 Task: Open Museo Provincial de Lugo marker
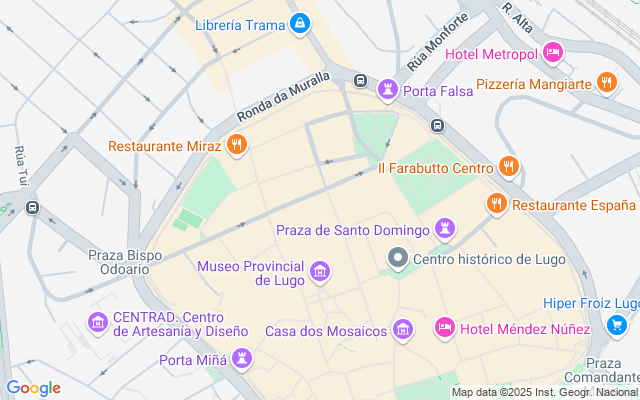coord(319,272)
